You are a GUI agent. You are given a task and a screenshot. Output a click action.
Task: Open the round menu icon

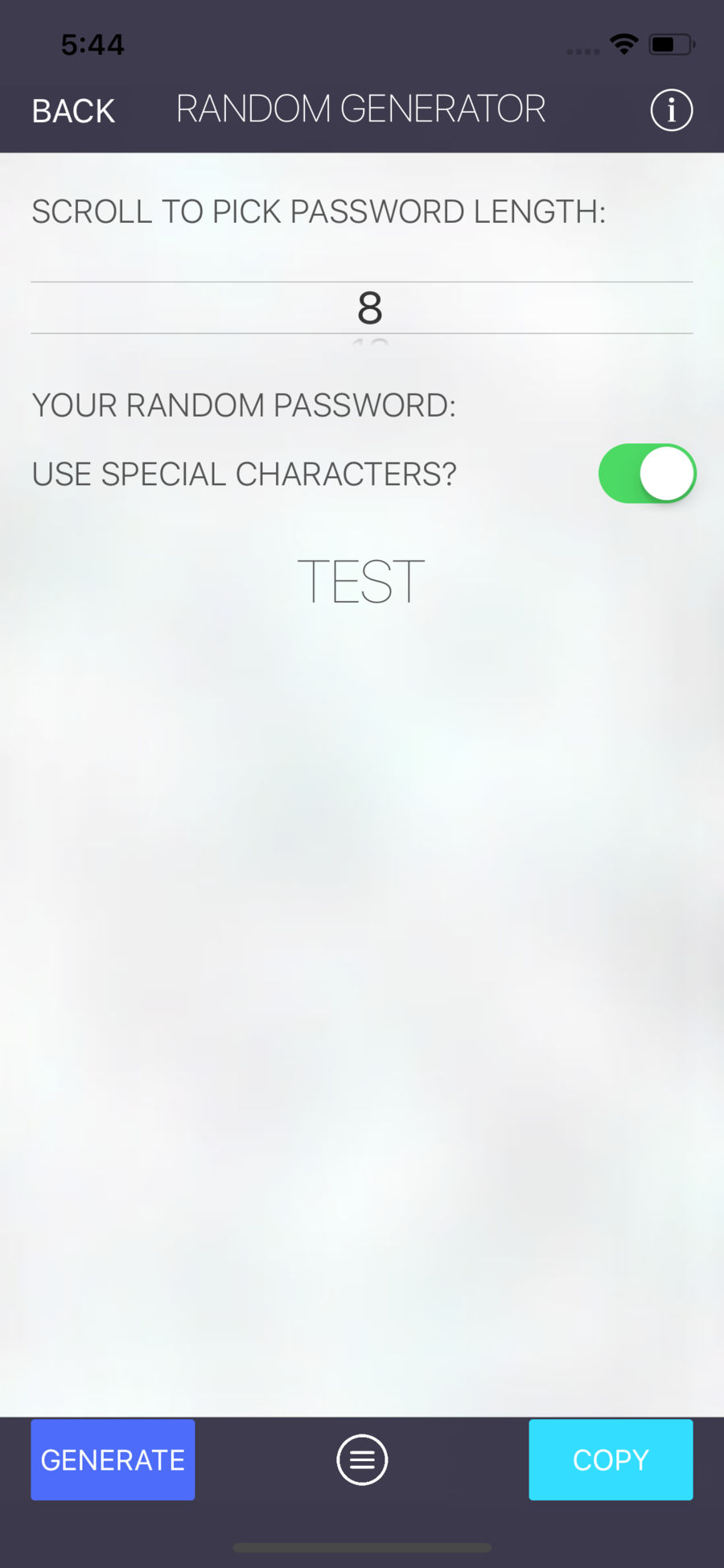pos(362,1459)
